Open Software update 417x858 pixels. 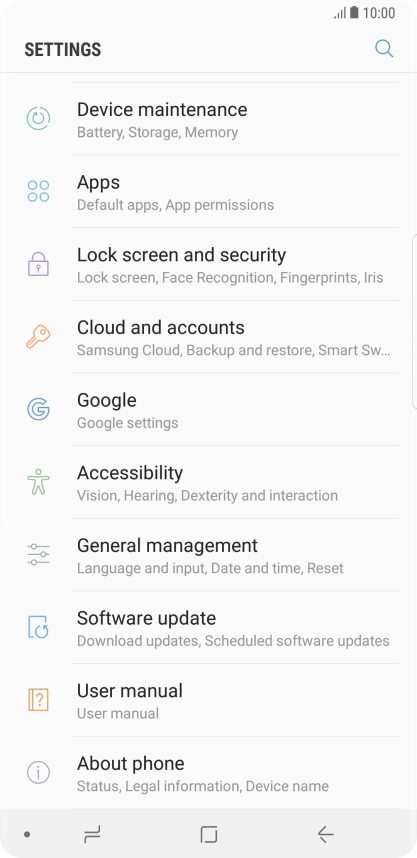pyautogui.click(x=208, y=627)
